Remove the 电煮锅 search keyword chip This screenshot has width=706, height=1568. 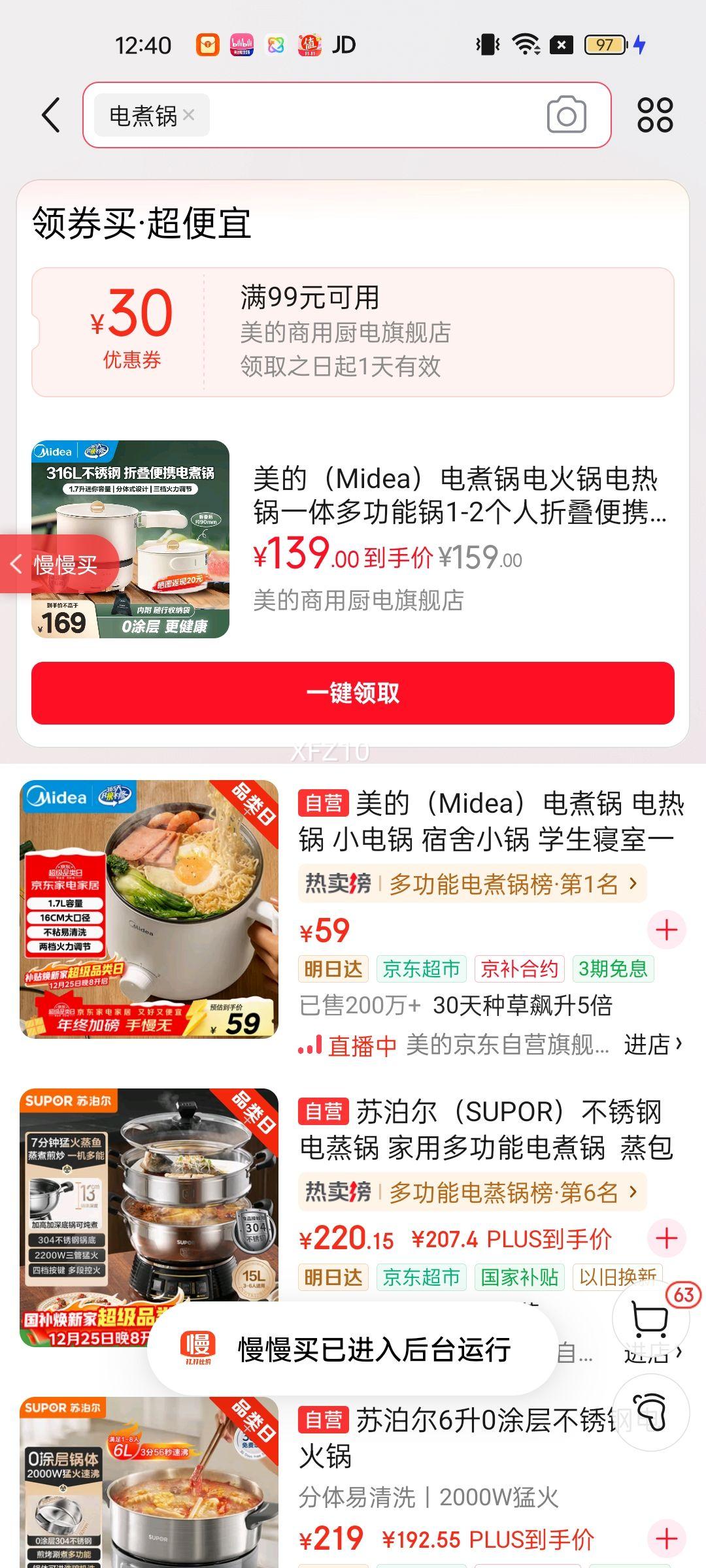189,115
